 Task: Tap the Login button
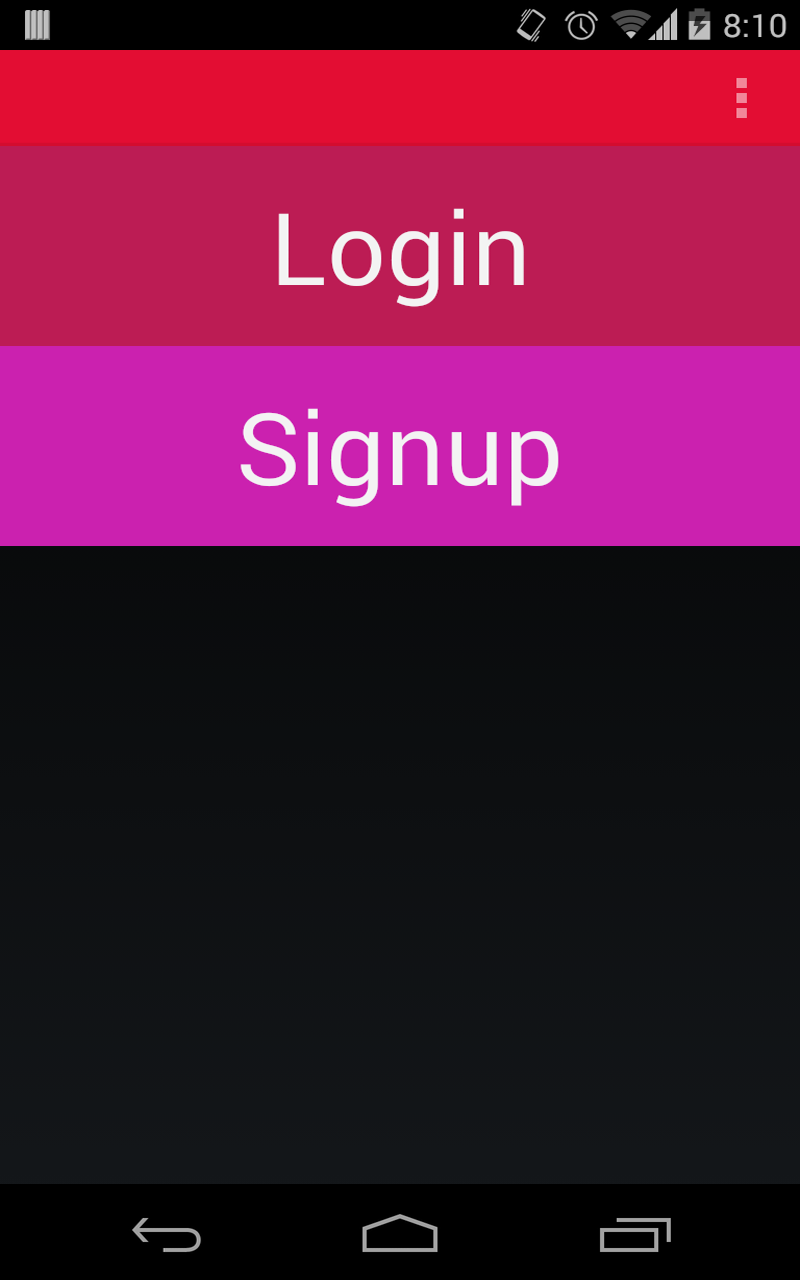pyautogui.click(x=400, y=247)
